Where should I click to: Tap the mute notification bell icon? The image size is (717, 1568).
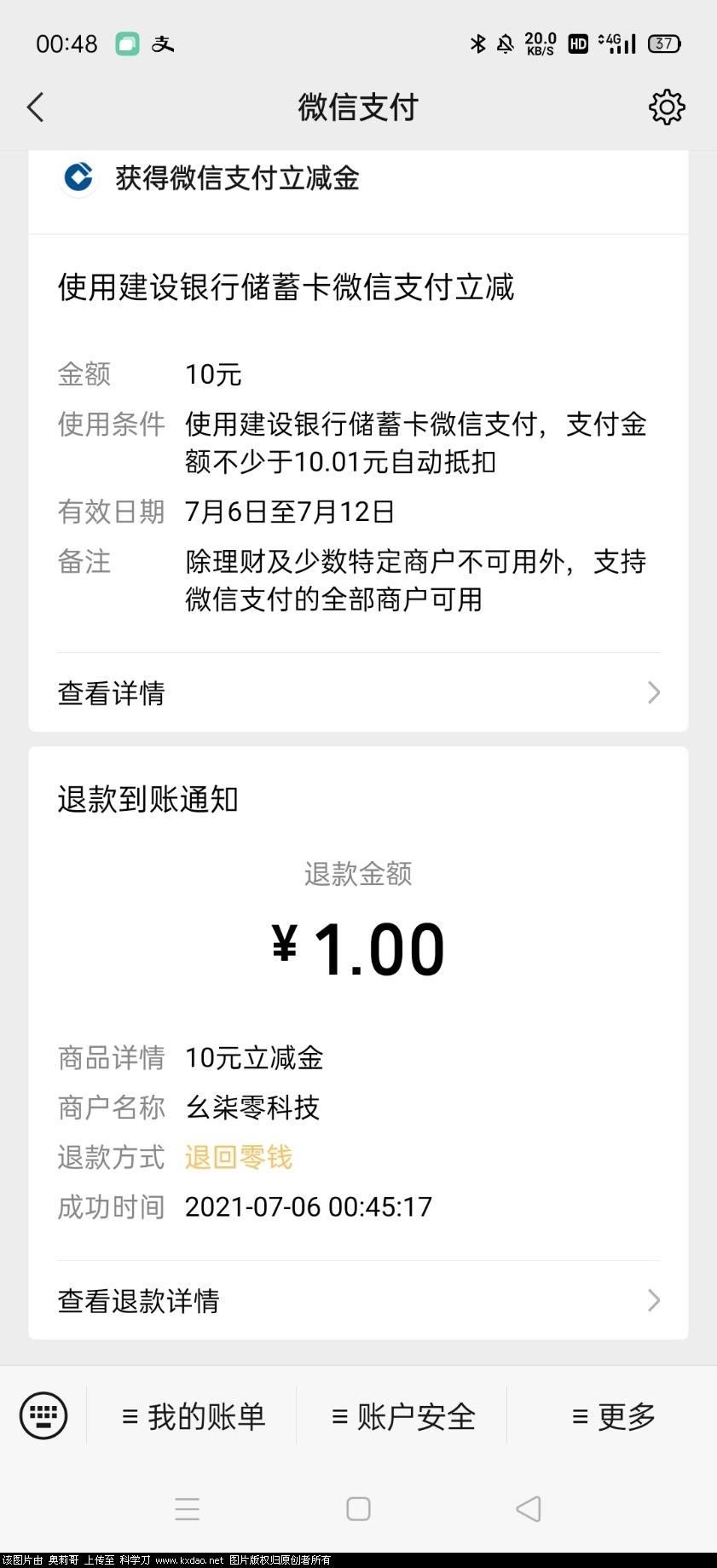click(507, 43)
